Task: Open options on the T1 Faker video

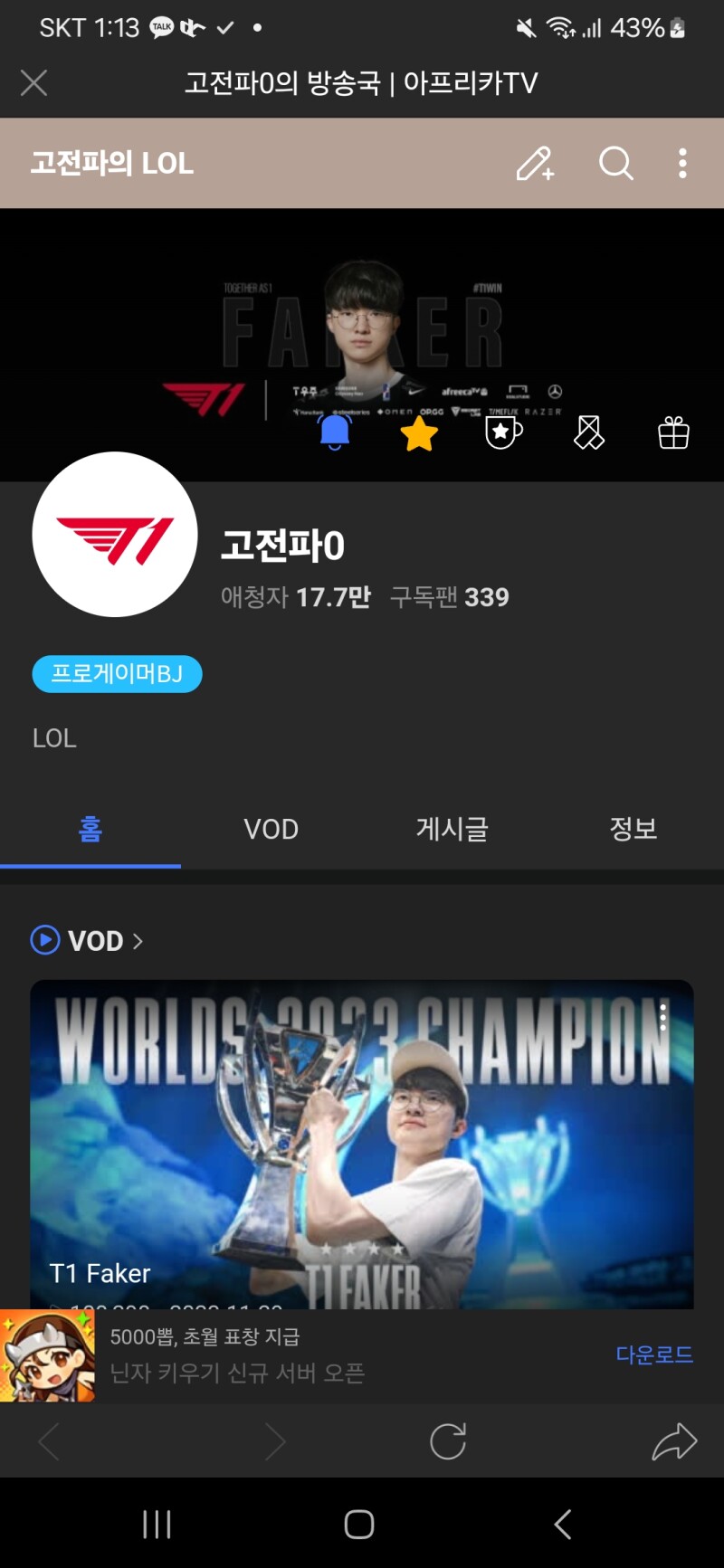Action: [x=663, y=1017]
